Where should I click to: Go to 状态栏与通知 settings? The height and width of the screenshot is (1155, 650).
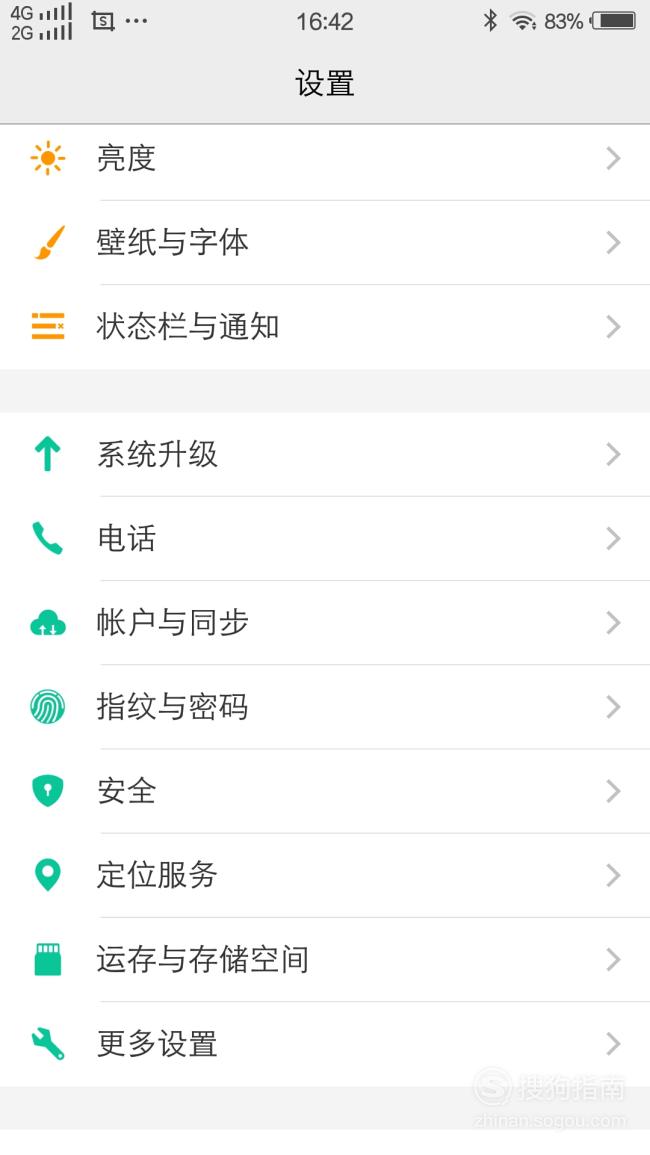pos(325,326)
